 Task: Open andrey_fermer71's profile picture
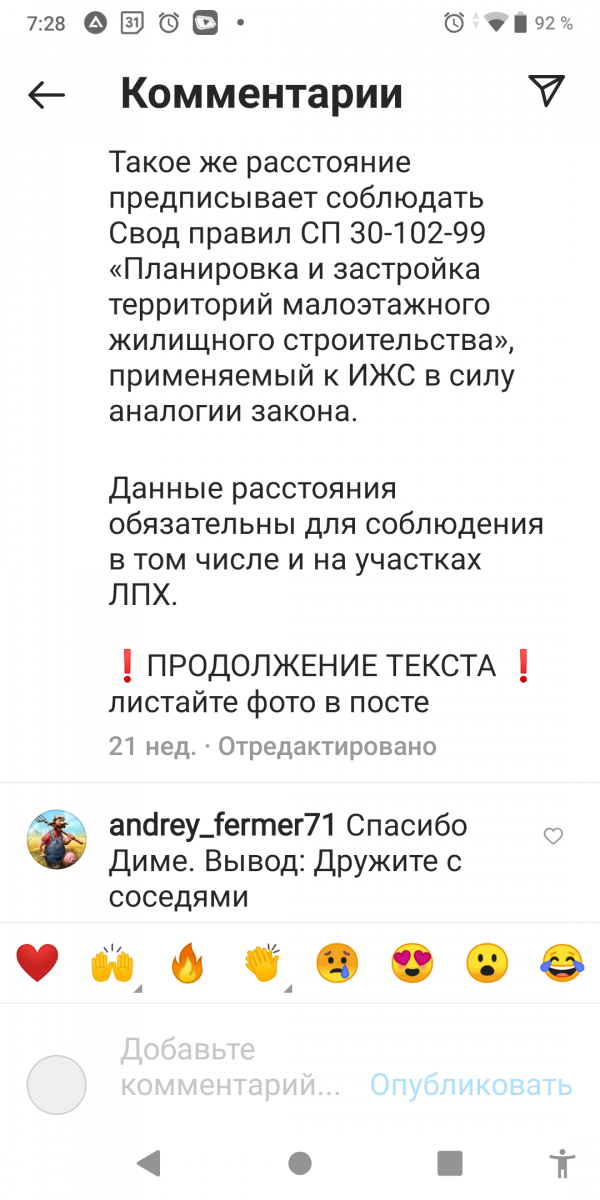point(56,840)
